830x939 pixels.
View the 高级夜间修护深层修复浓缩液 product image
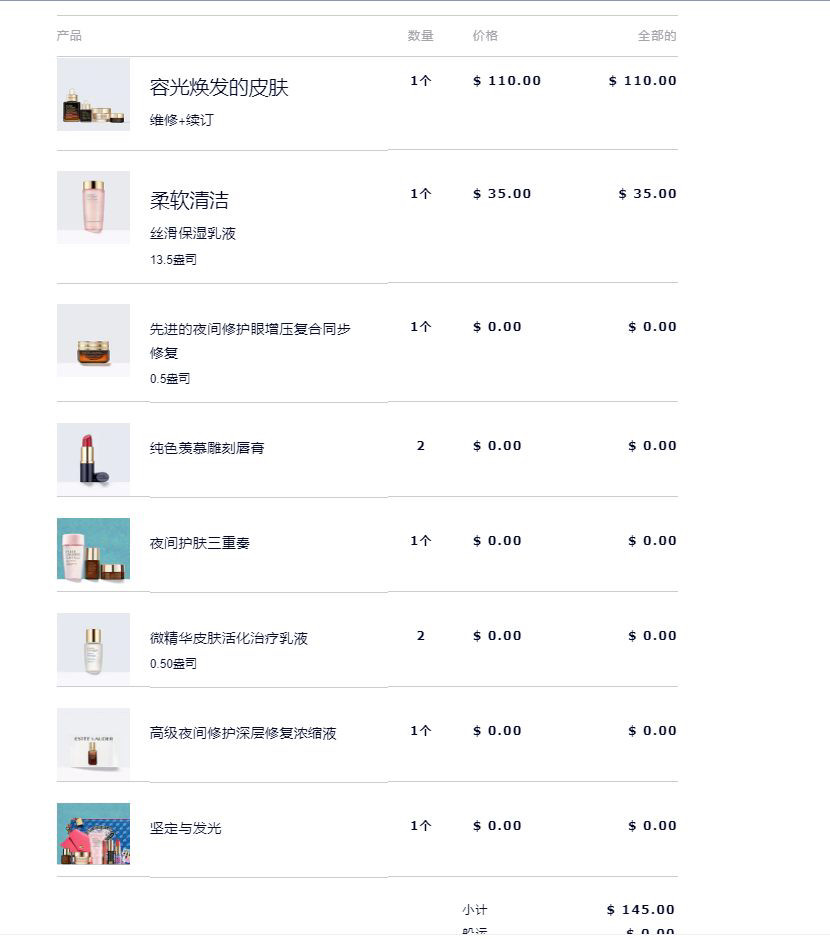tap(93, 744)
